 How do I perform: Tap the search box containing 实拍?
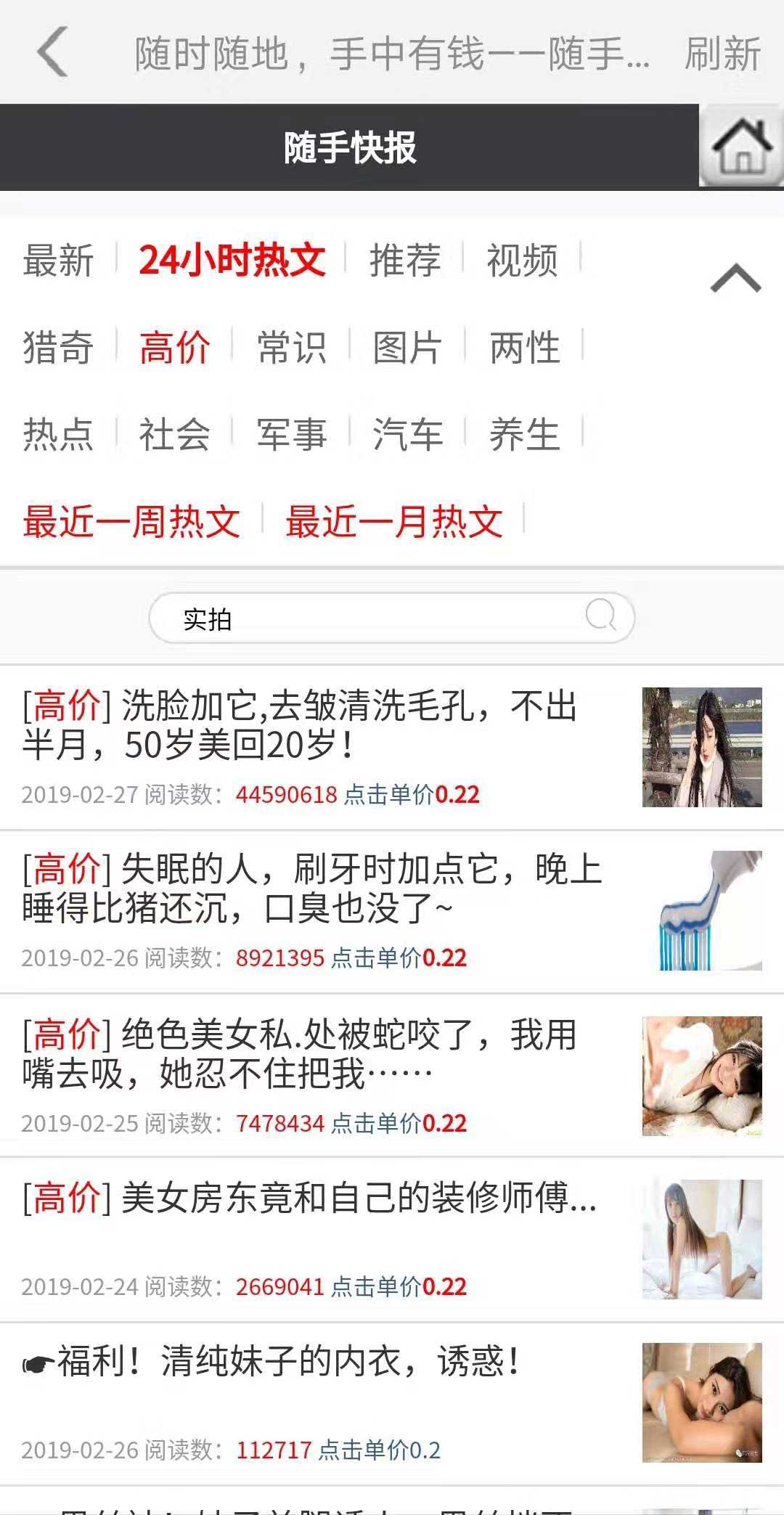pyautogui.click(x=392, y=618)
